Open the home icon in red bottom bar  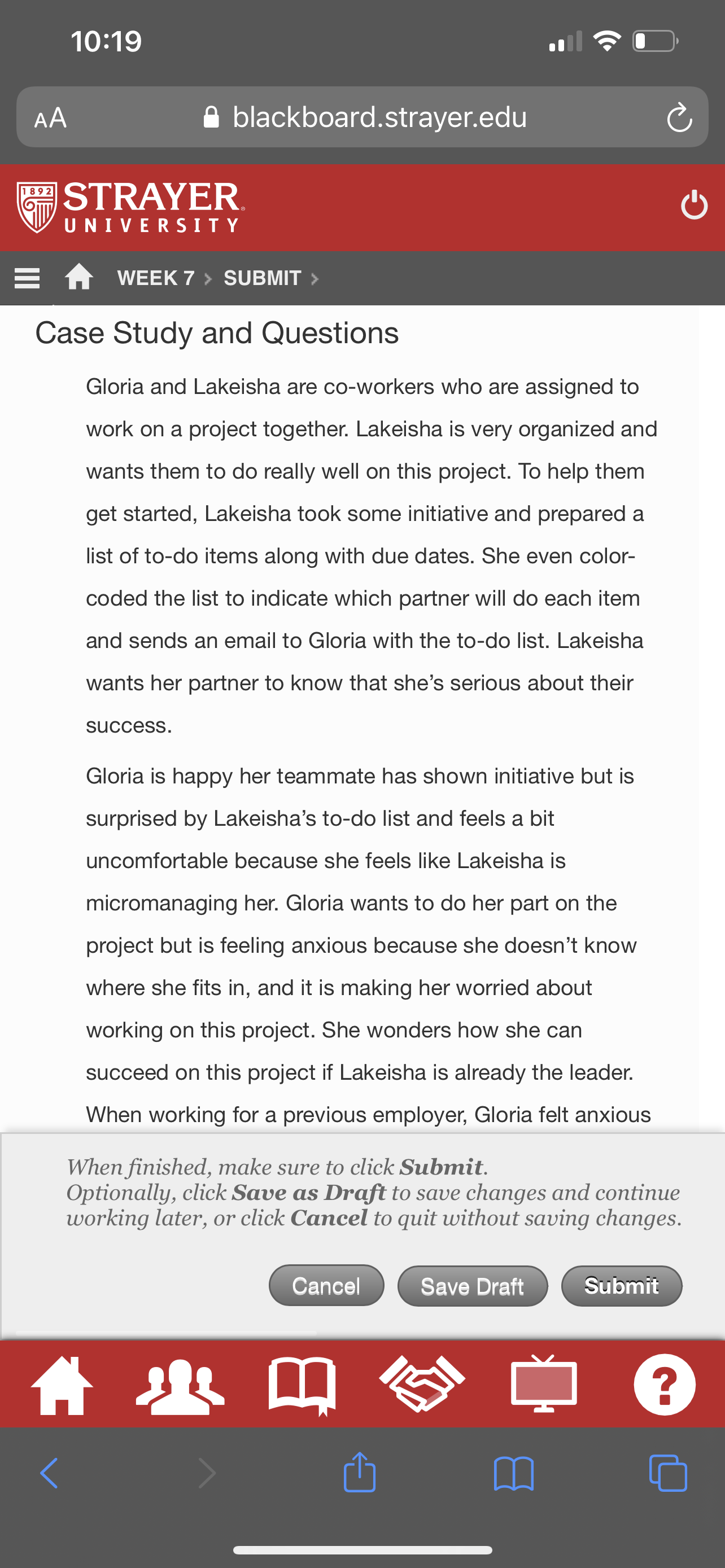coord(62,1385)
